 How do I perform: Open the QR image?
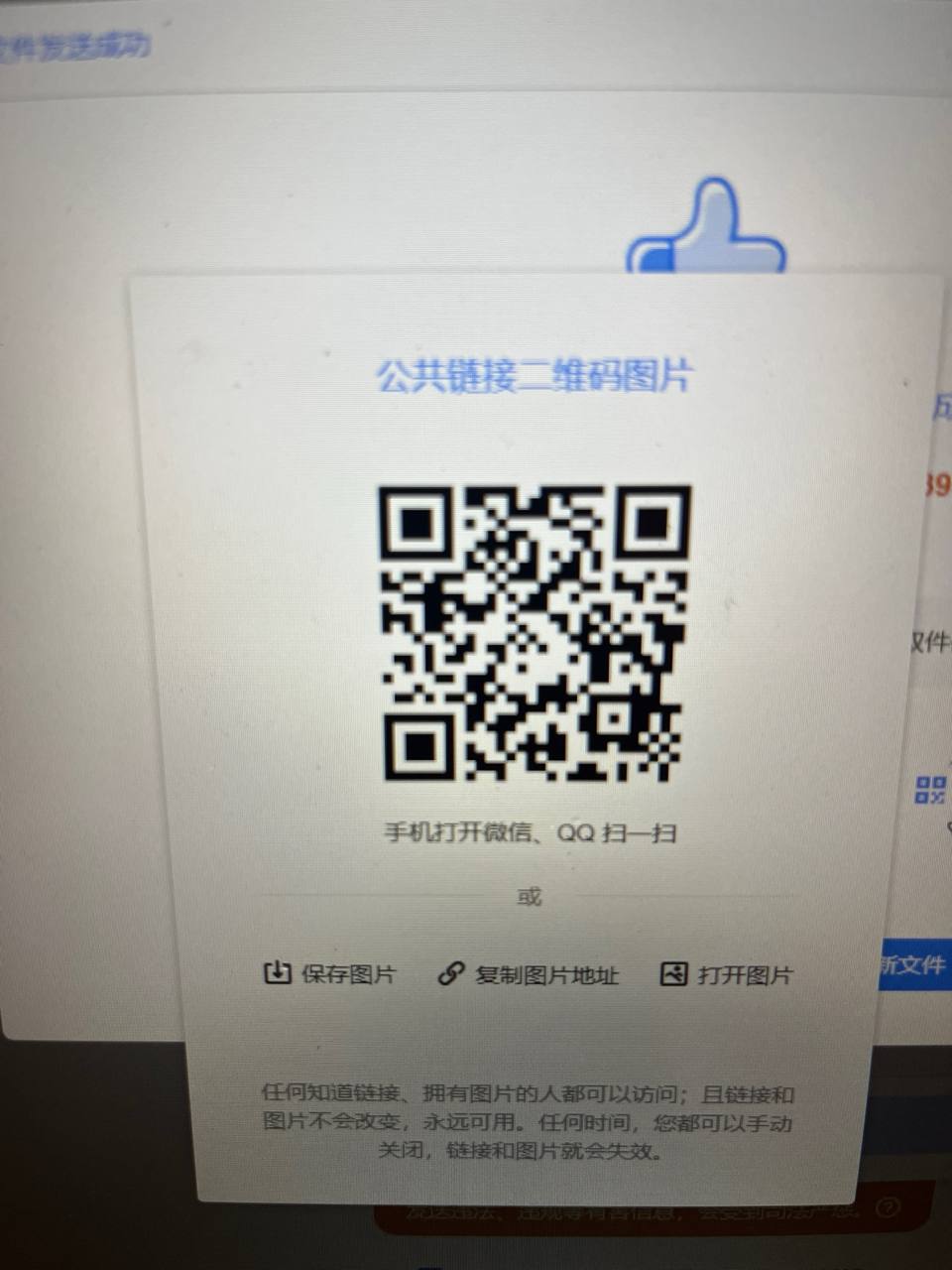point(727,975)
